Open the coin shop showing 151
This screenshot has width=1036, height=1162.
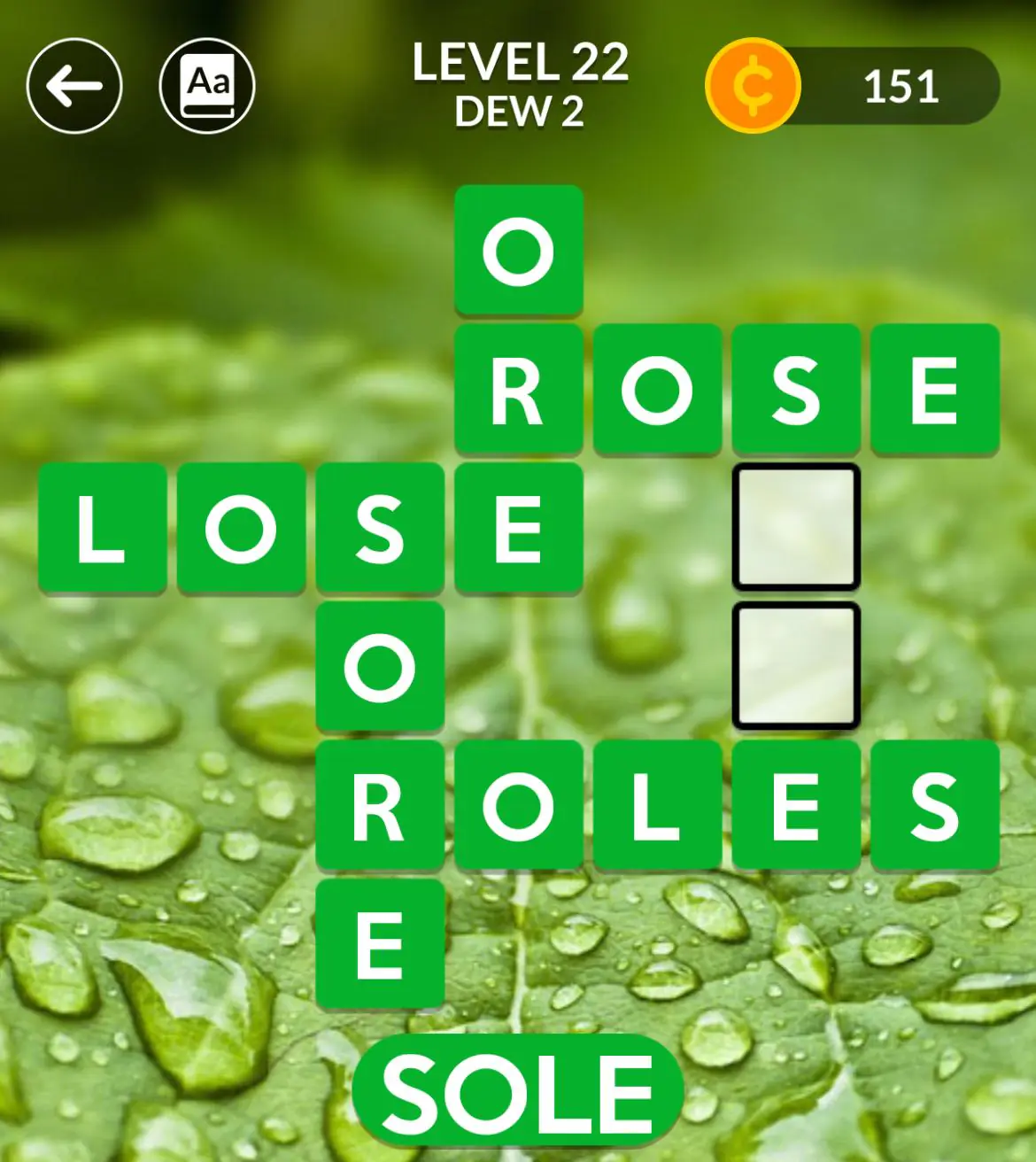click(x=852, y=86)
